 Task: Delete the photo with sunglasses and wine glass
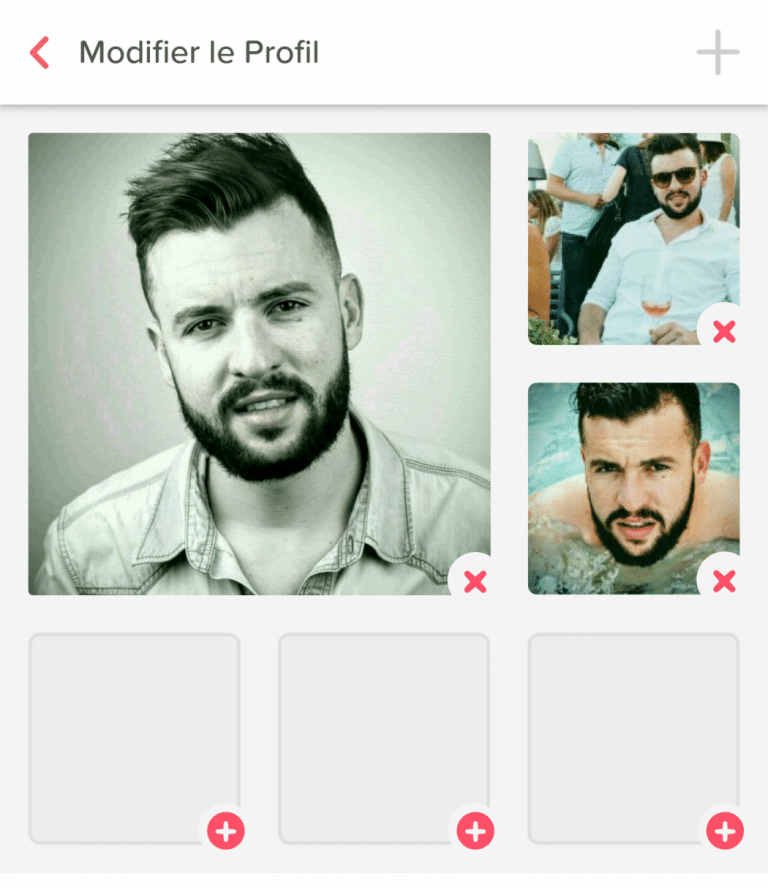coord(724,331)
